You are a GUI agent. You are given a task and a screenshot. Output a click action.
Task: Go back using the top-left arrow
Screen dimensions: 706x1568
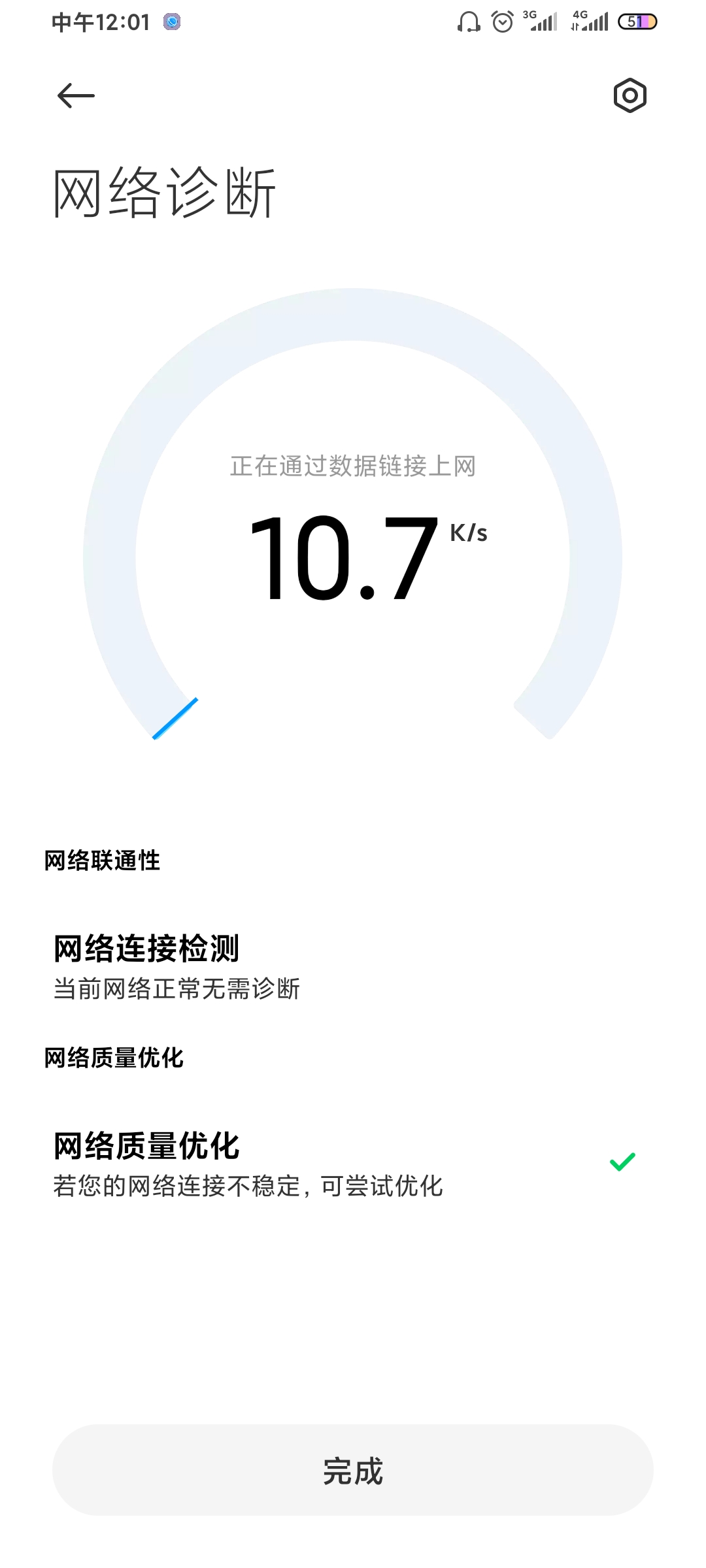[x=76, y=96]
